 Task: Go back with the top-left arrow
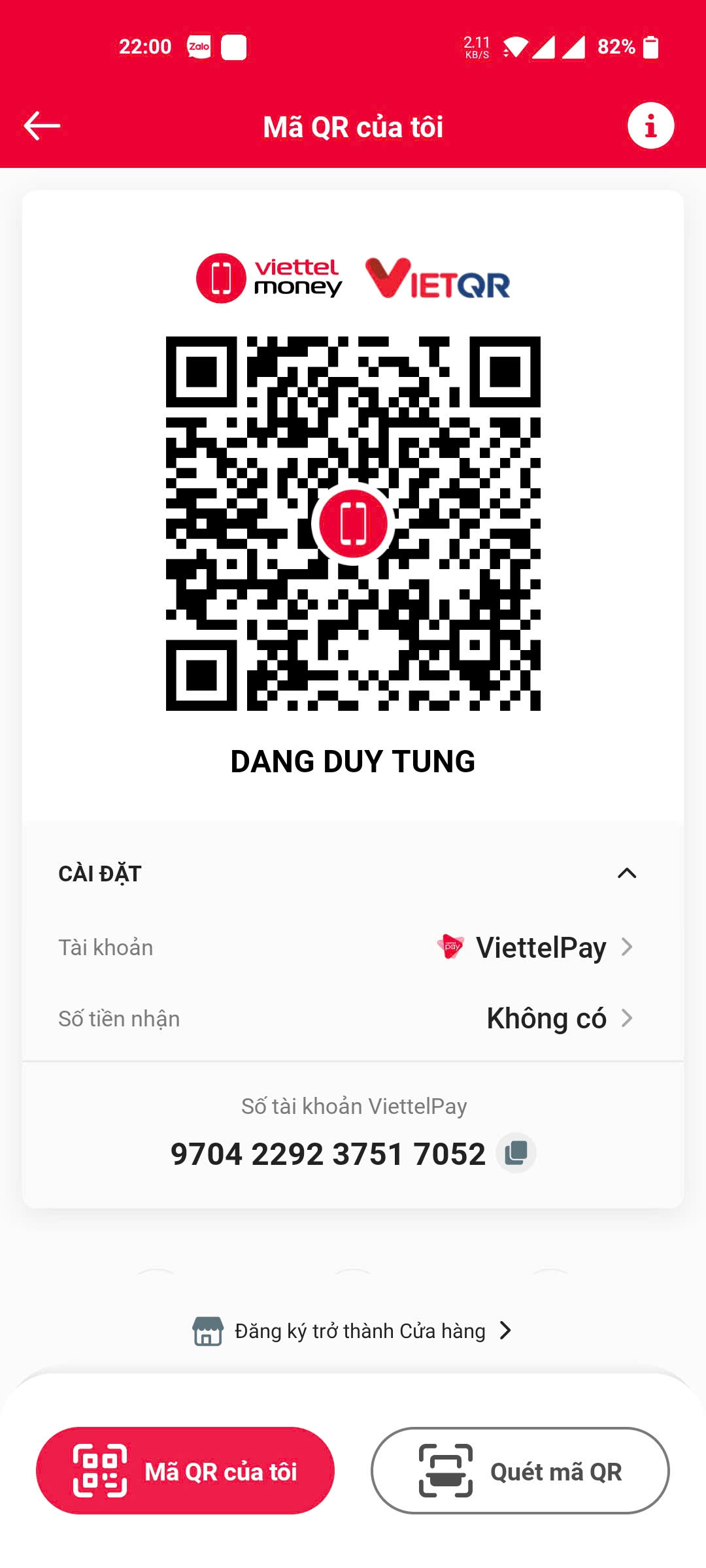point(42,126)
